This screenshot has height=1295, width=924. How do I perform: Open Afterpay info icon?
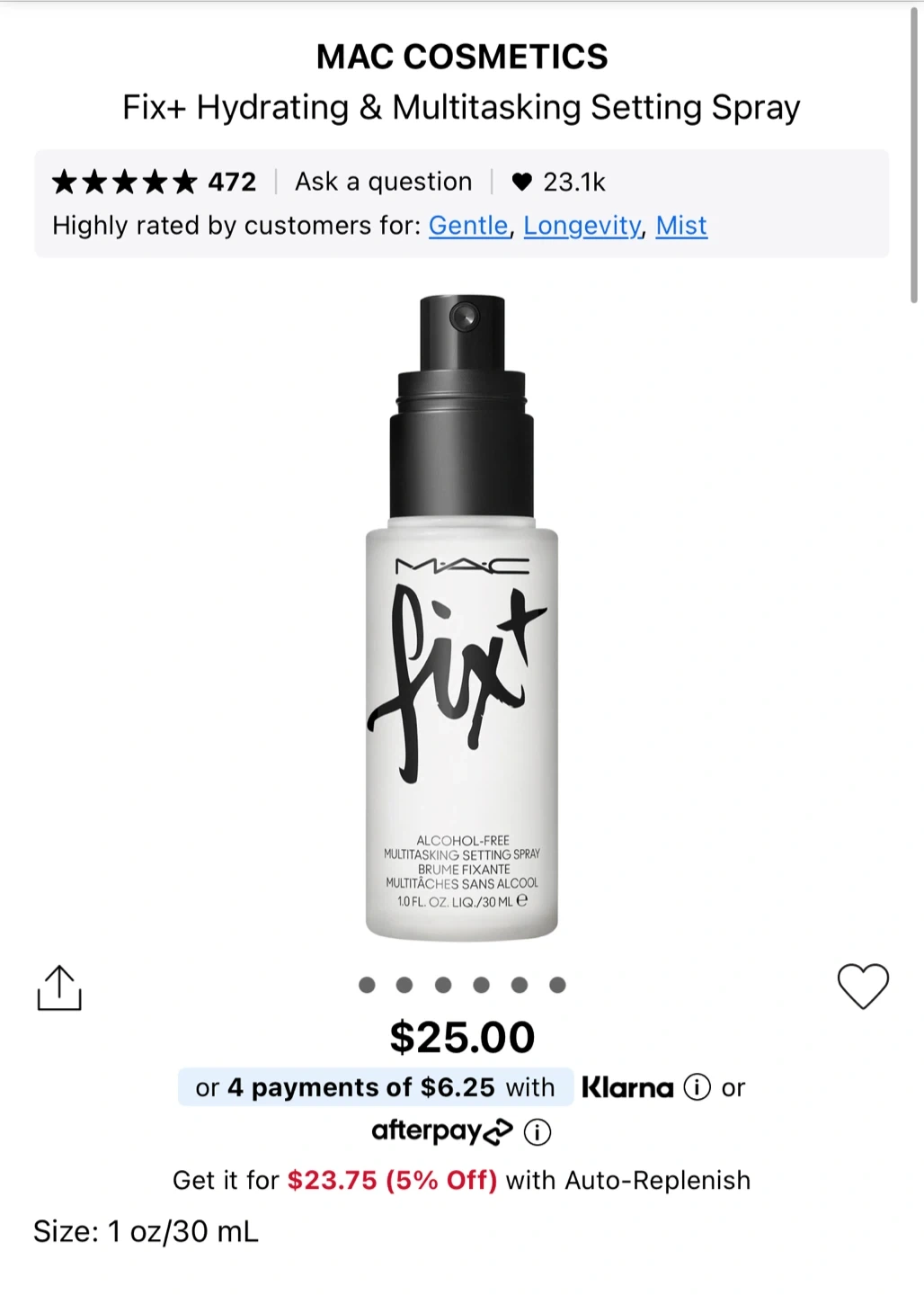click(538, 1131)
